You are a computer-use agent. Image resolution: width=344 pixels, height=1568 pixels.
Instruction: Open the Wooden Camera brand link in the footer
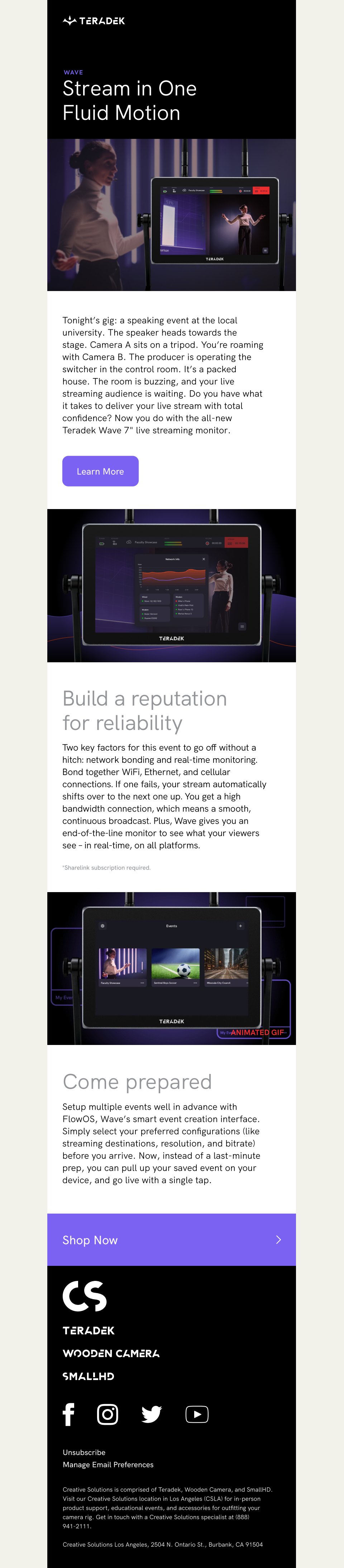[x=111, y=1353]
